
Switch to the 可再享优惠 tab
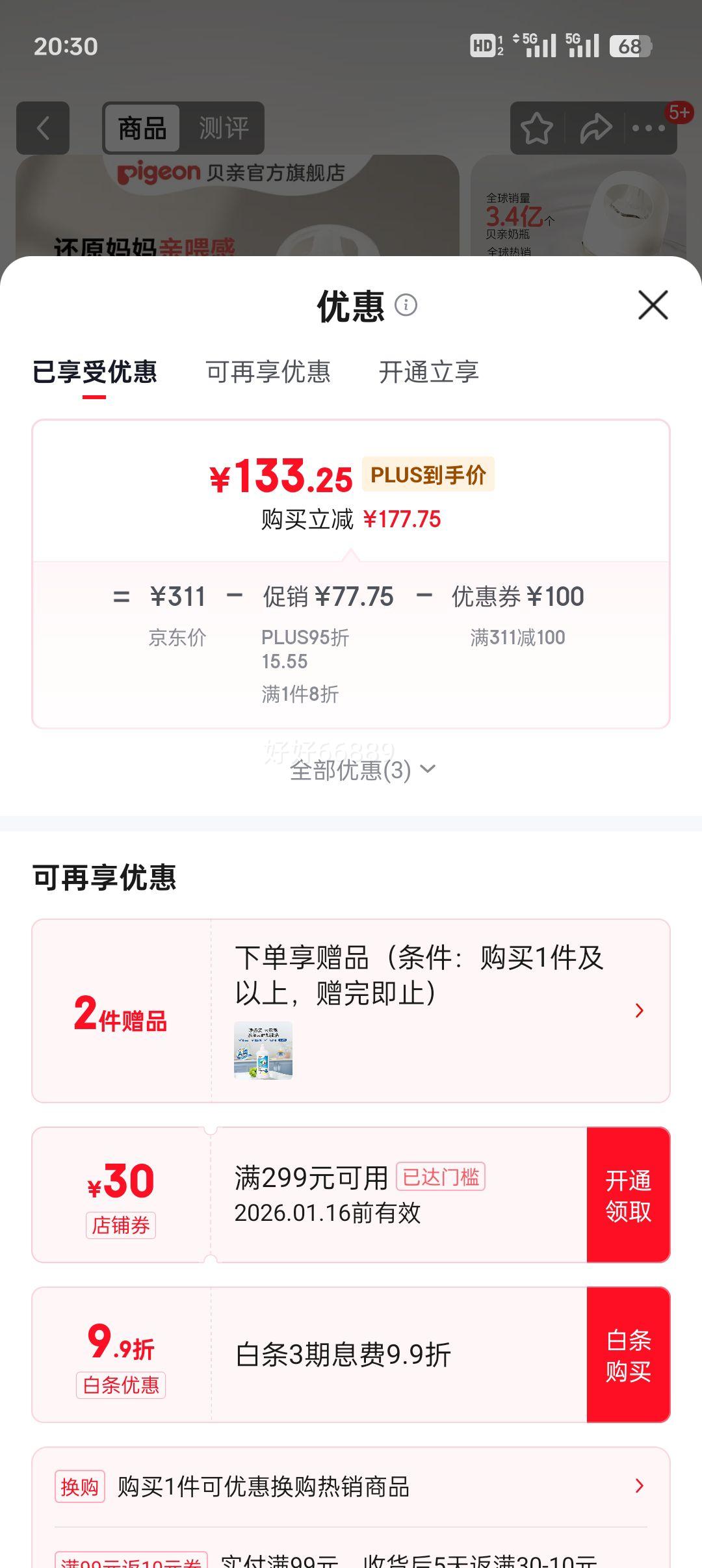(268, 372)
